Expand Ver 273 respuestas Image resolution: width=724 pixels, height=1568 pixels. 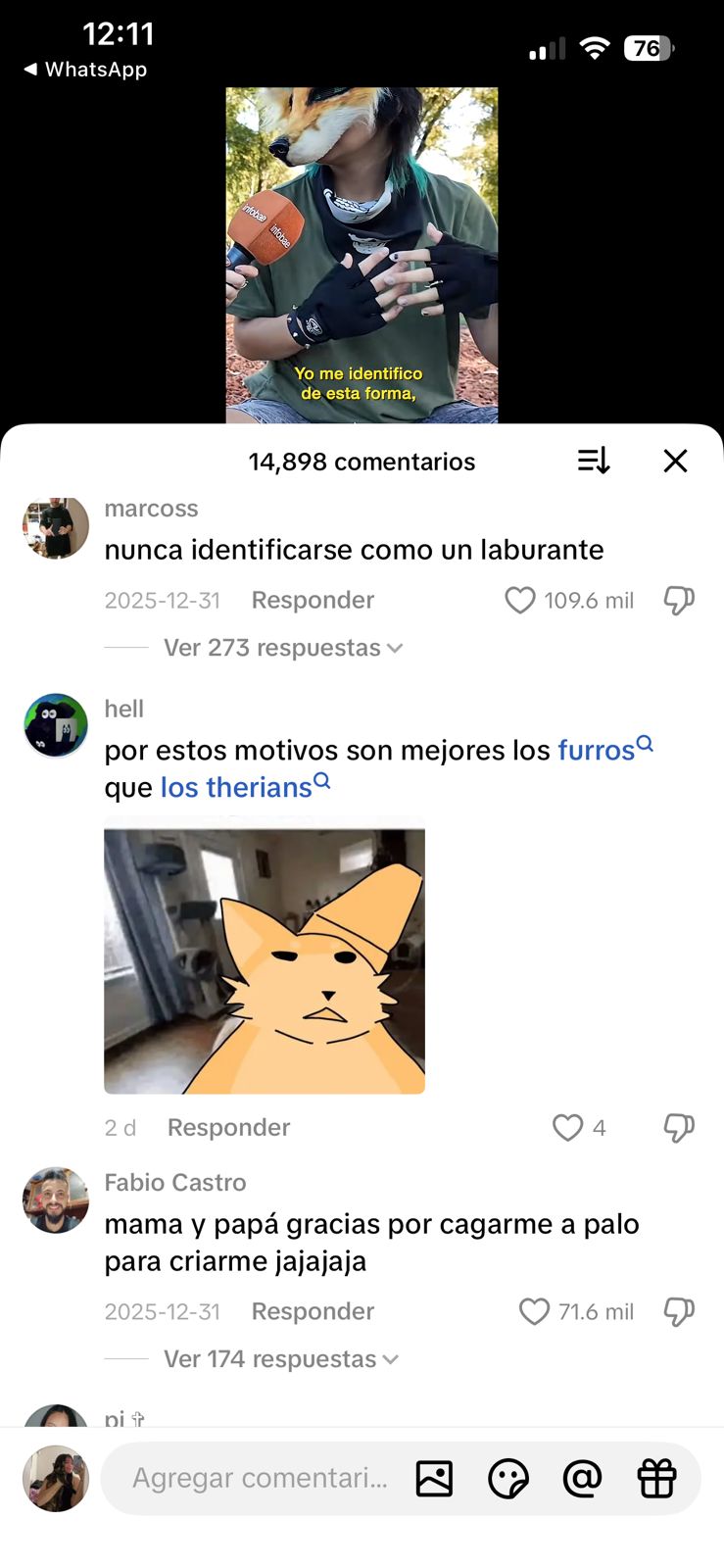282,648
